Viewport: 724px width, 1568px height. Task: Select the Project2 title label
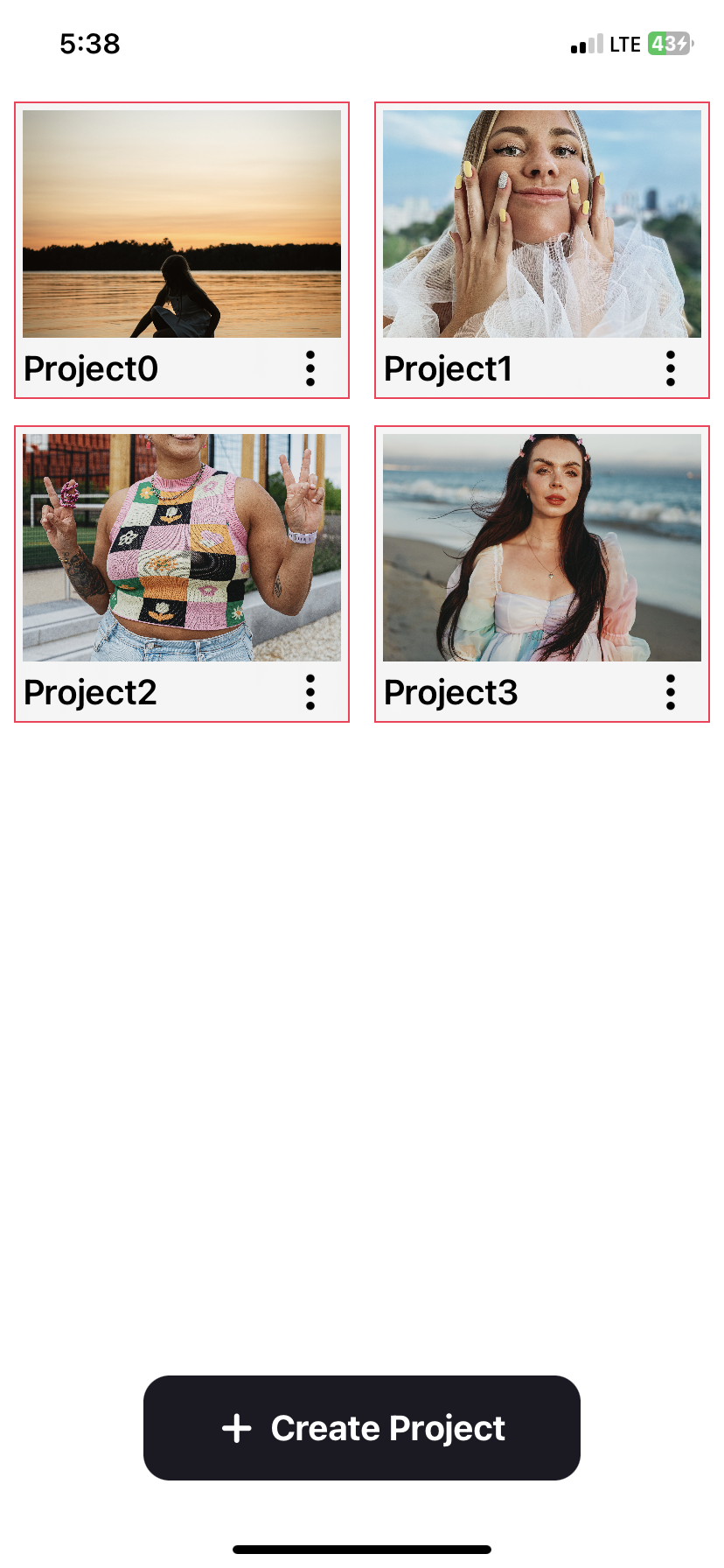[89, 692]
